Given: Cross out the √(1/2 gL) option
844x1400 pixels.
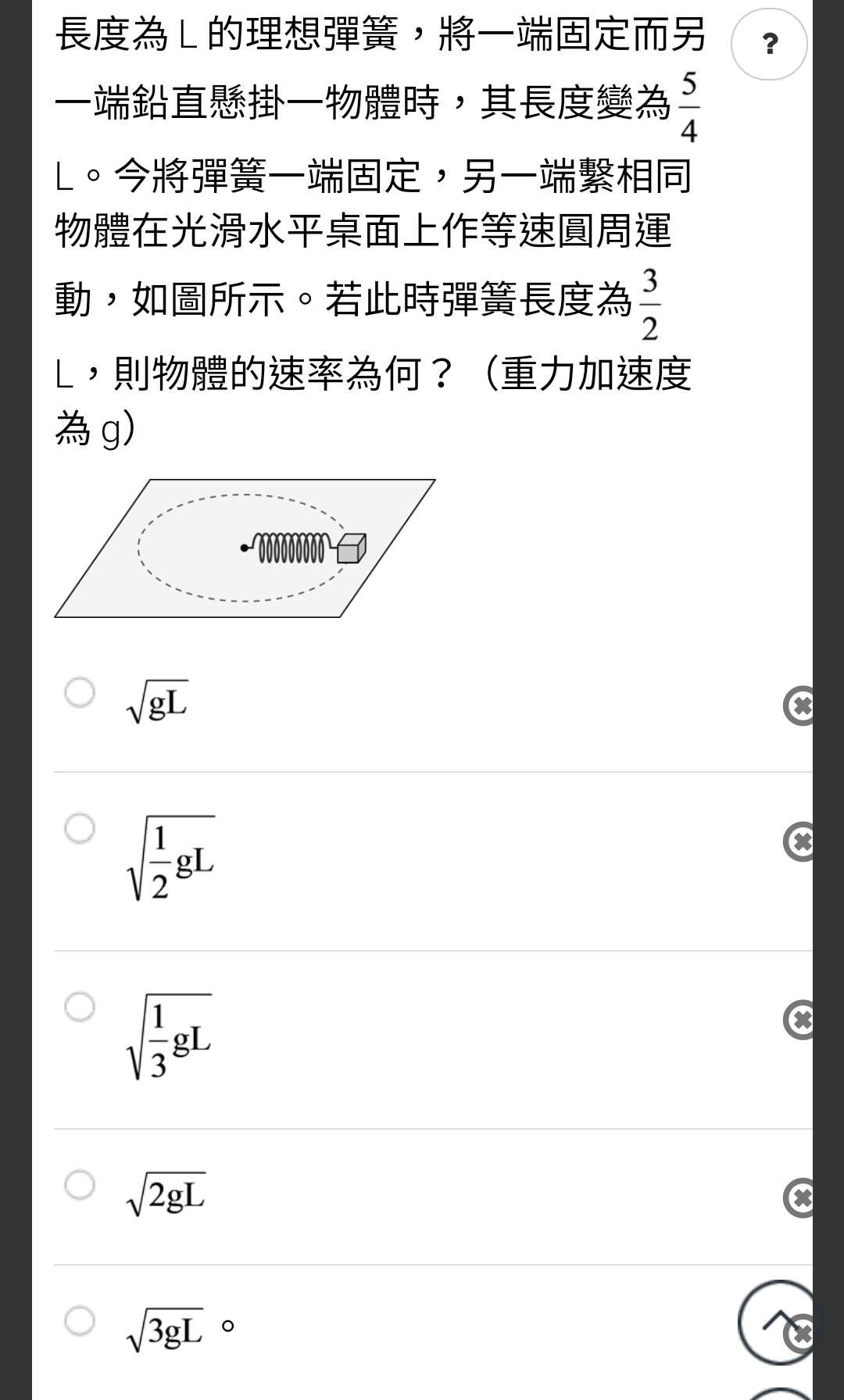Looking at the screenshot, I should click(x=799, y=841).
